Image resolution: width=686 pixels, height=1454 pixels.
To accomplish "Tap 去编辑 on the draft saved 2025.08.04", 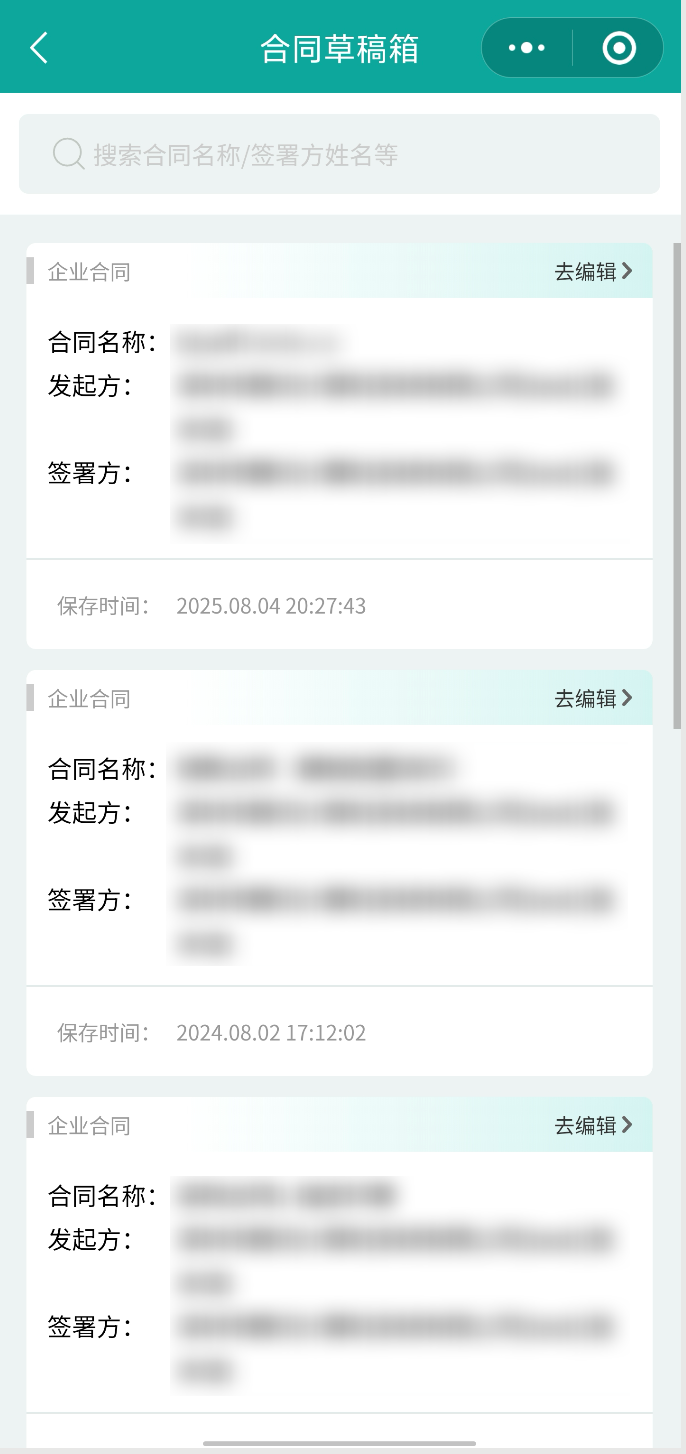I will pyautogui.click(x=594, y=271).
